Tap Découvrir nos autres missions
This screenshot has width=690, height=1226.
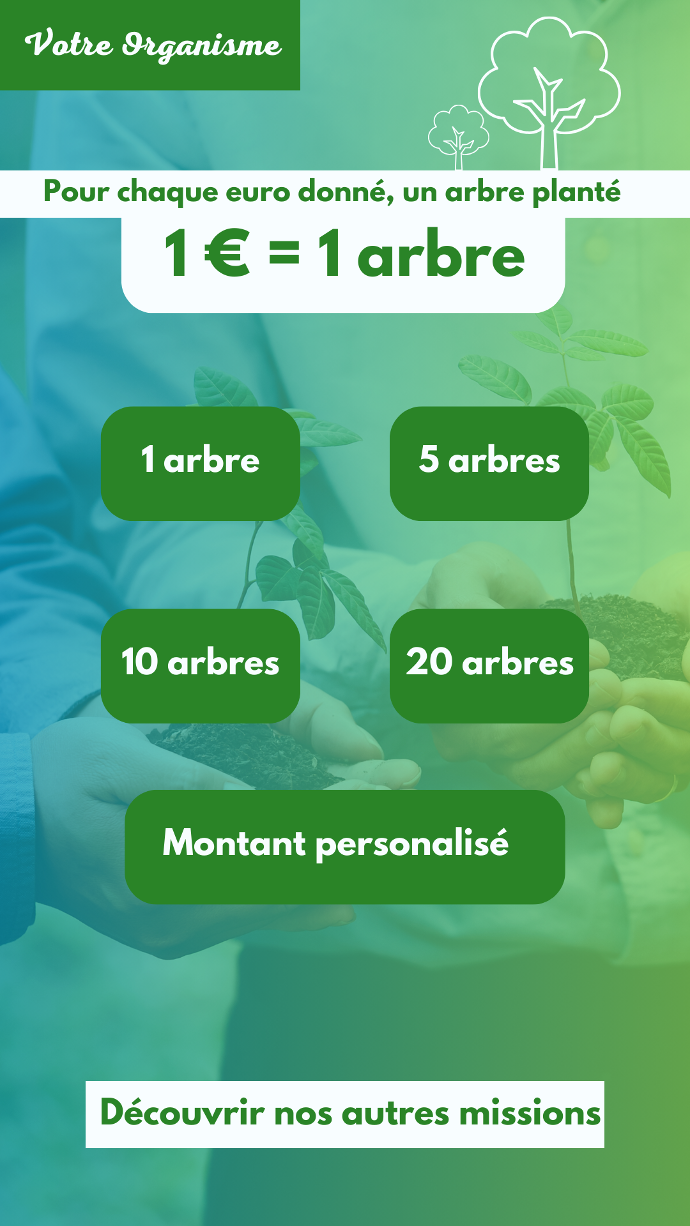[x=344, y=1113]
